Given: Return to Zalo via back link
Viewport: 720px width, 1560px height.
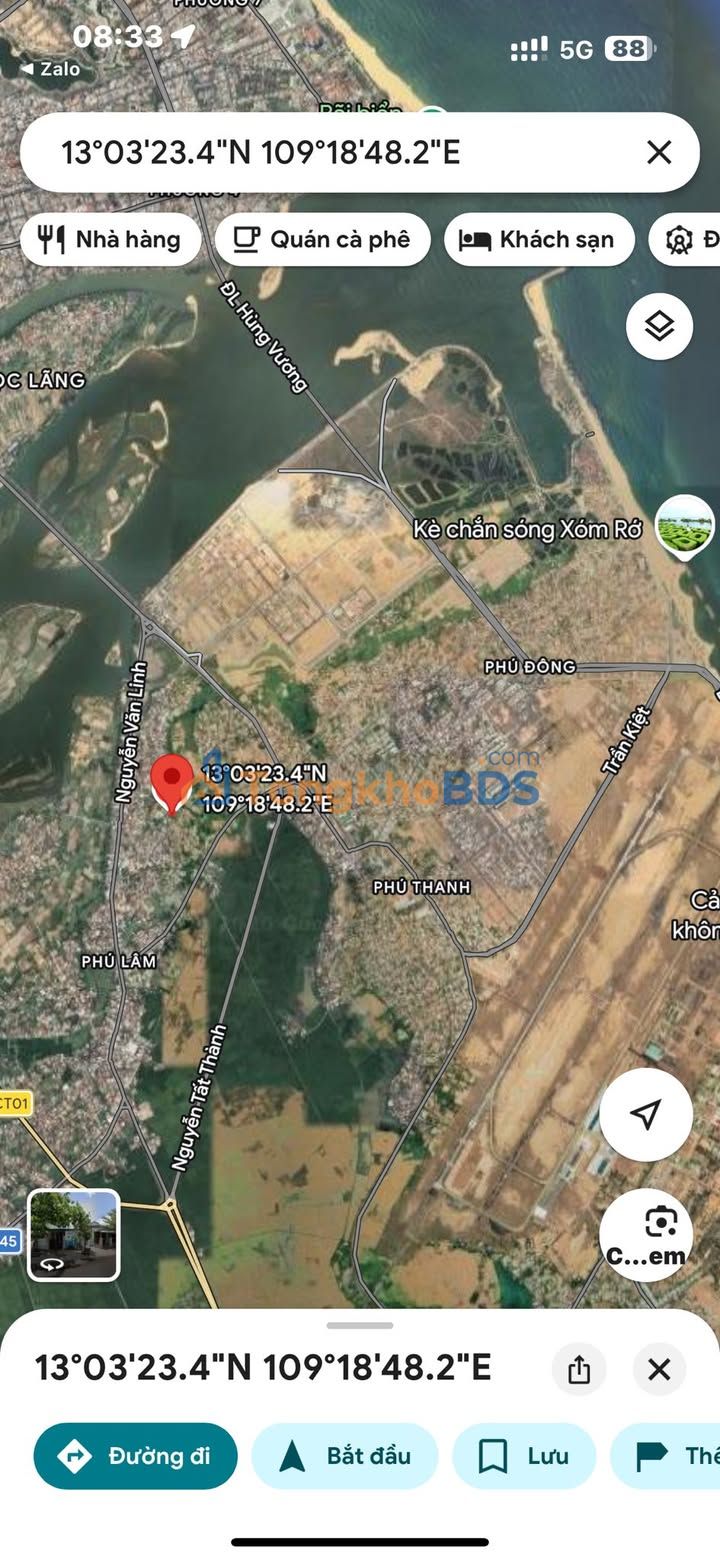Looking at the screenshot, I should [x=51, y=69].
